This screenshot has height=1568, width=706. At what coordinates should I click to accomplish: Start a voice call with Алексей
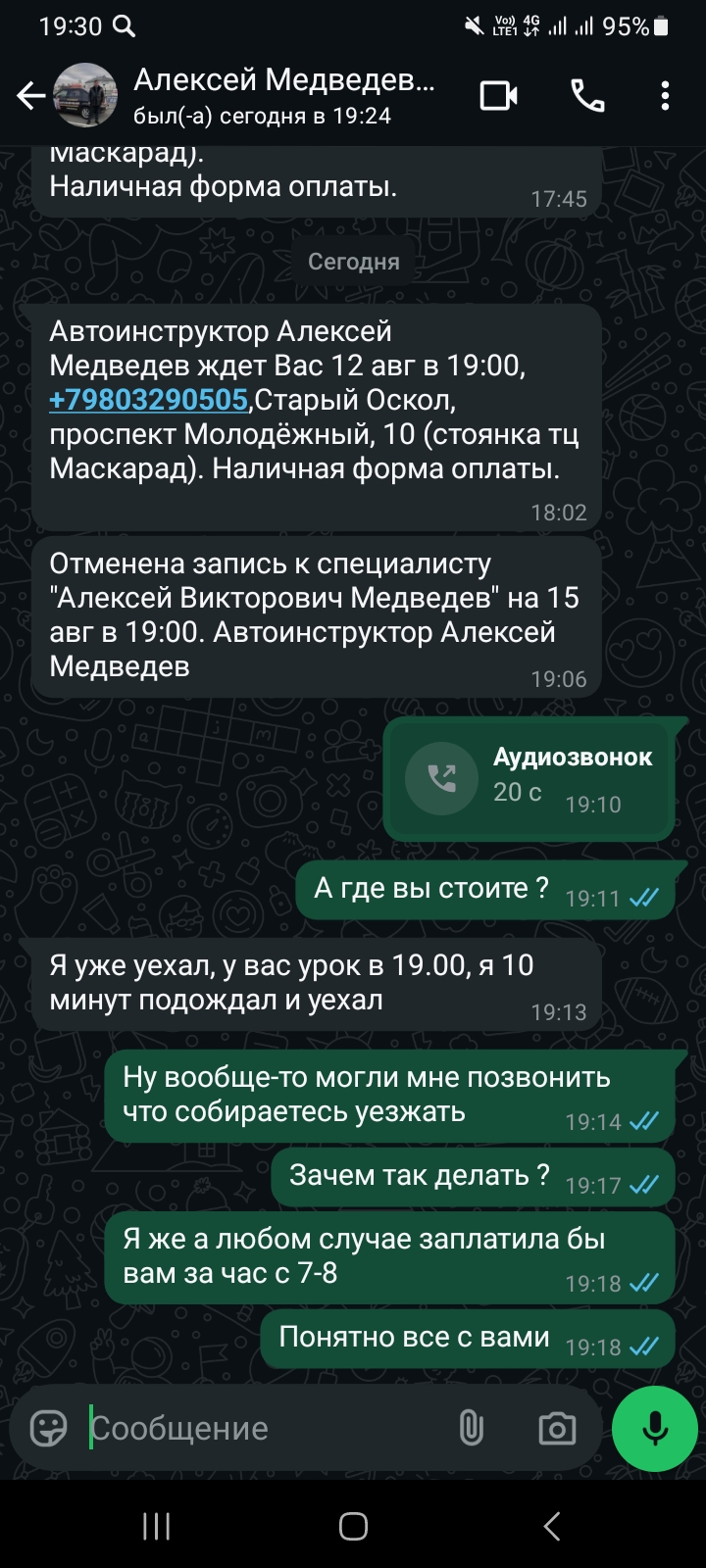(x=587, y=96)
